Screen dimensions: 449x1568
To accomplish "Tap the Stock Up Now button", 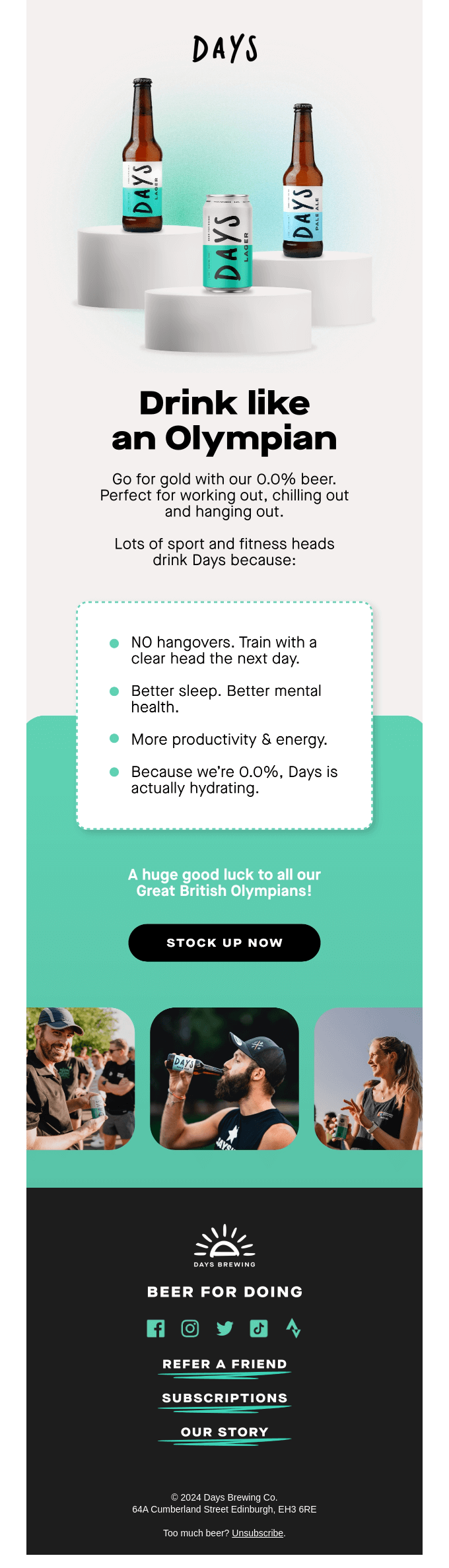I will pyautogui.click(x=224, y=942).
